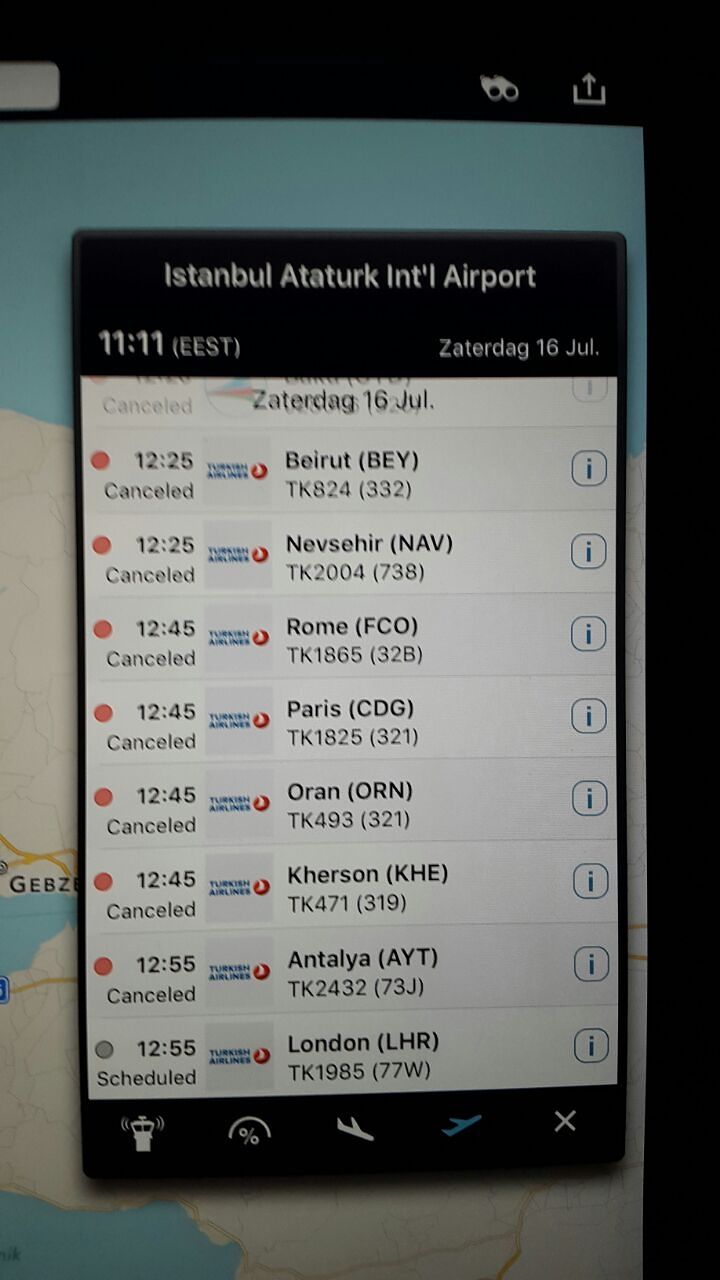Open the binoculars view icon
The height and width of the screenshot is (1280, 720).
pos(499,90)
